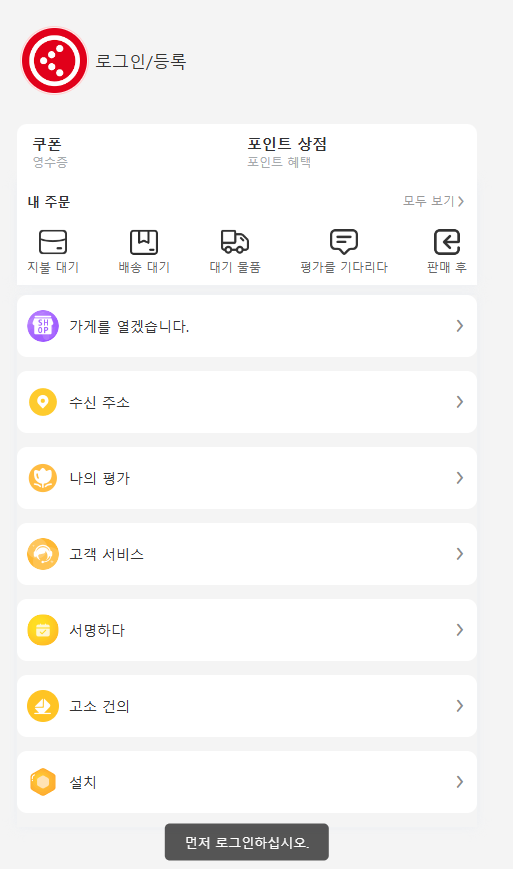Open 나의 평가 reviews
Screen dimensions: 513x869
(247, 478)
